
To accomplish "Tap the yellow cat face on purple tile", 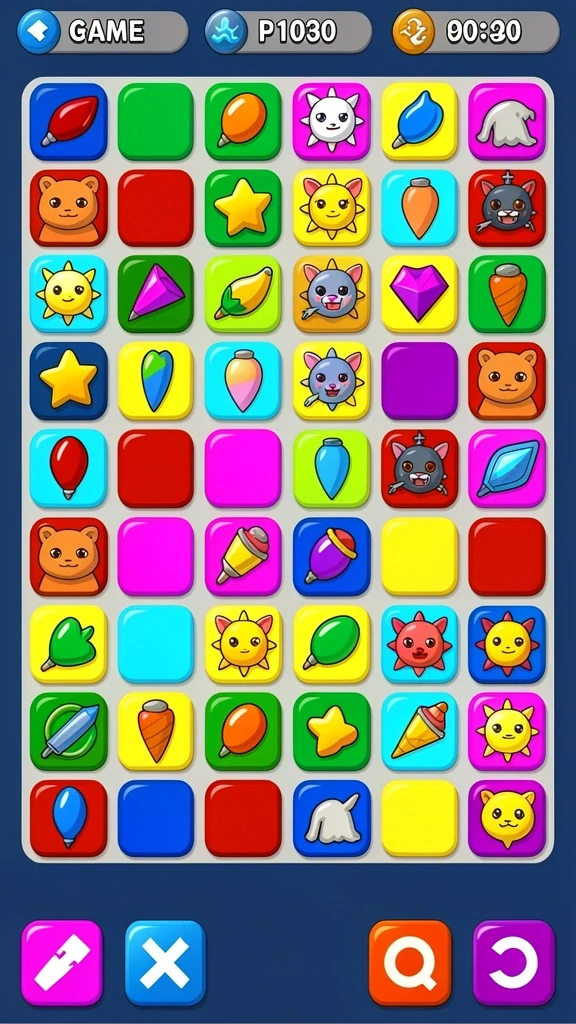I will tap(507, 818).
